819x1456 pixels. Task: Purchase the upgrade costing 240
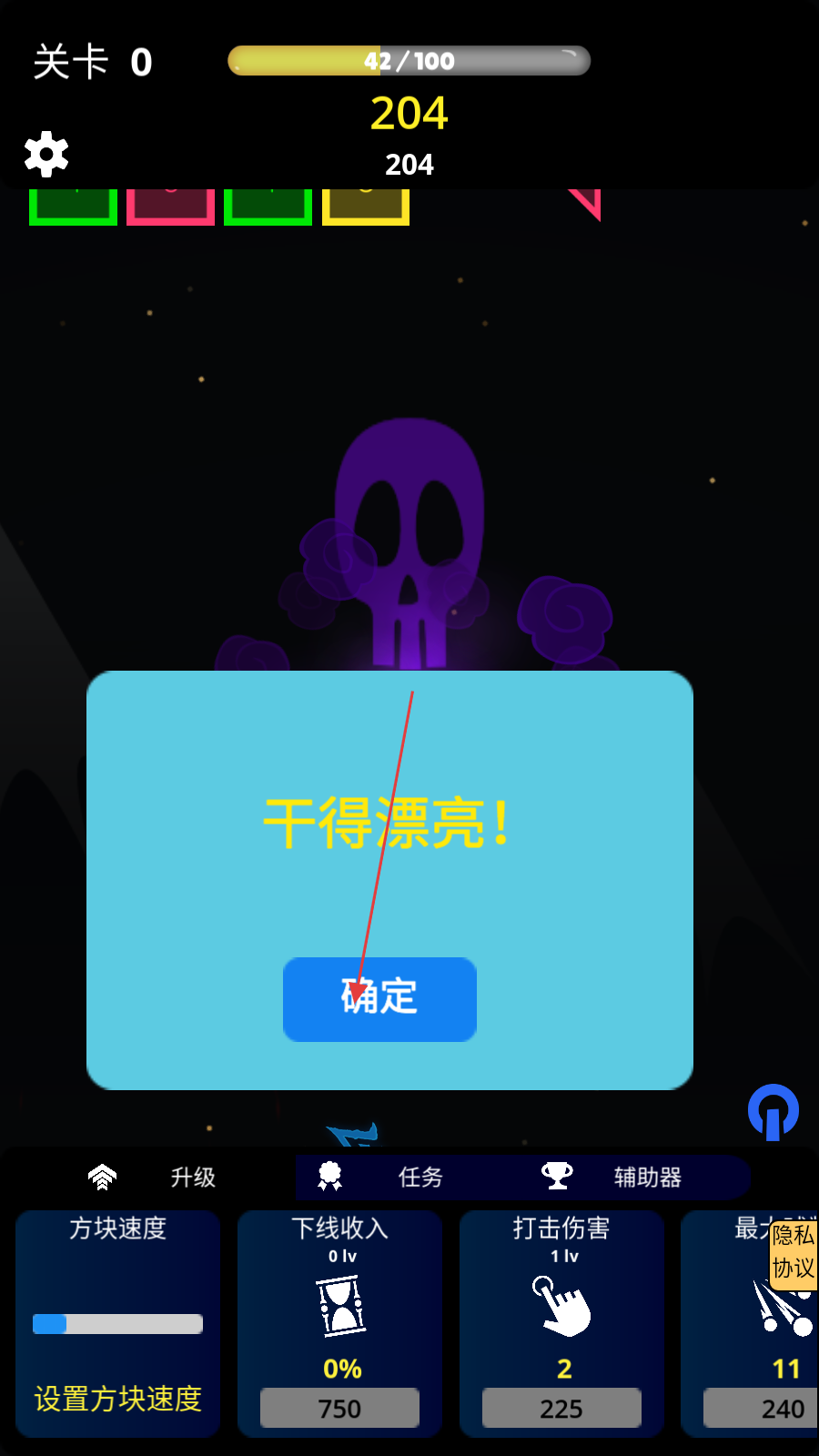click(x=761, y=1408)
